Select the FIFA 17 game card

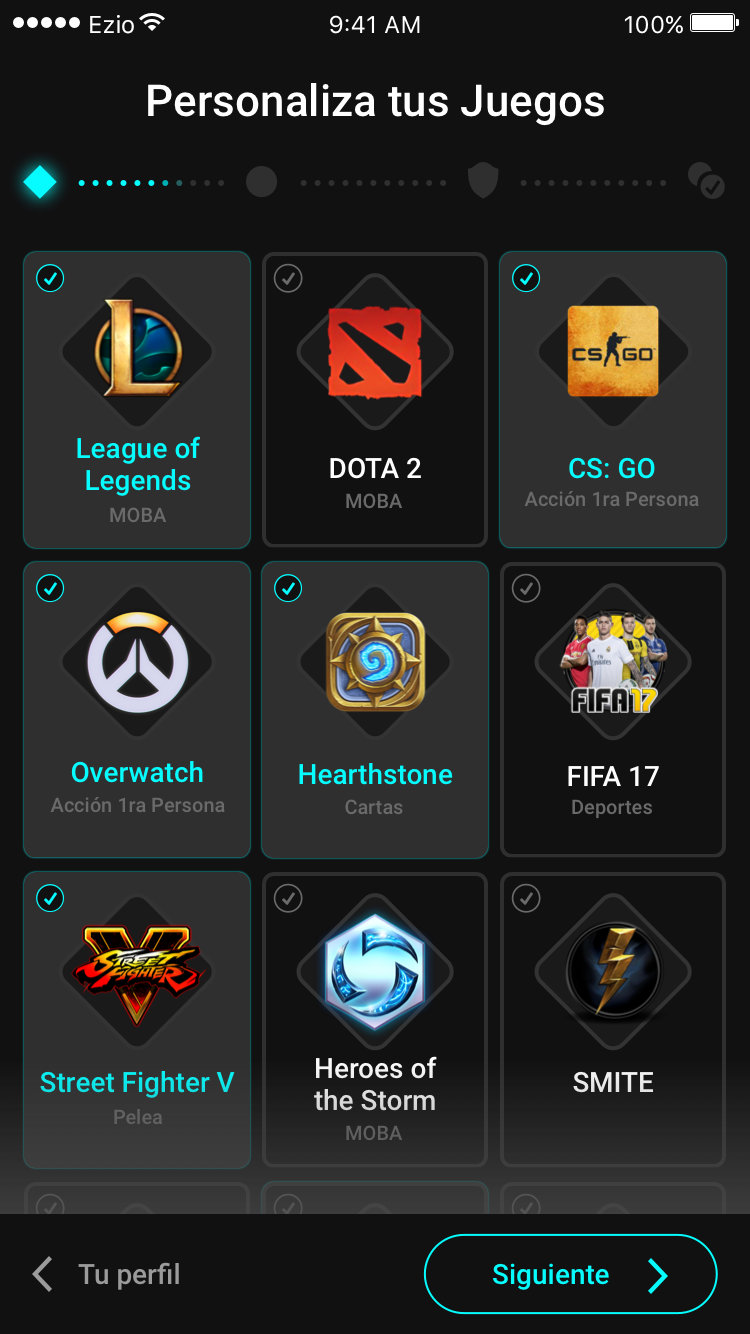613,710
